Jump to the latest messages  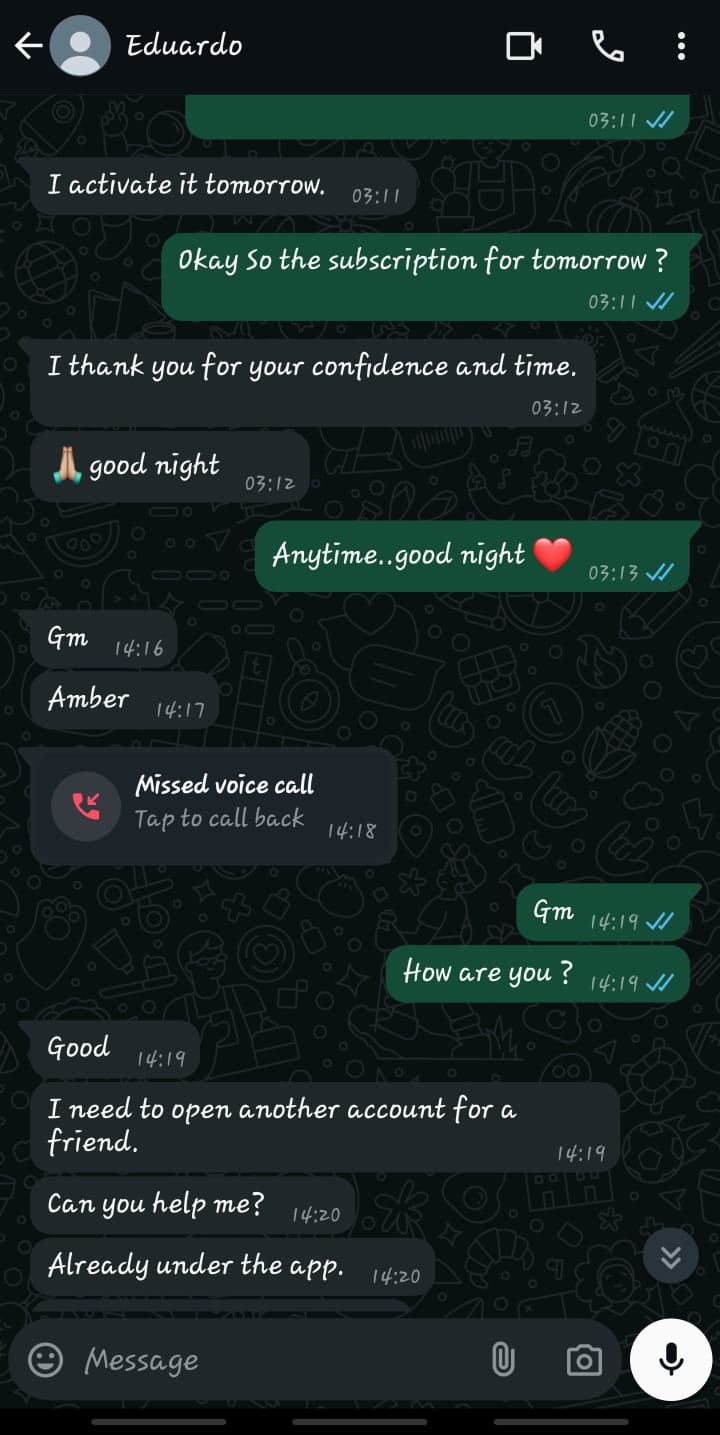670,1257
